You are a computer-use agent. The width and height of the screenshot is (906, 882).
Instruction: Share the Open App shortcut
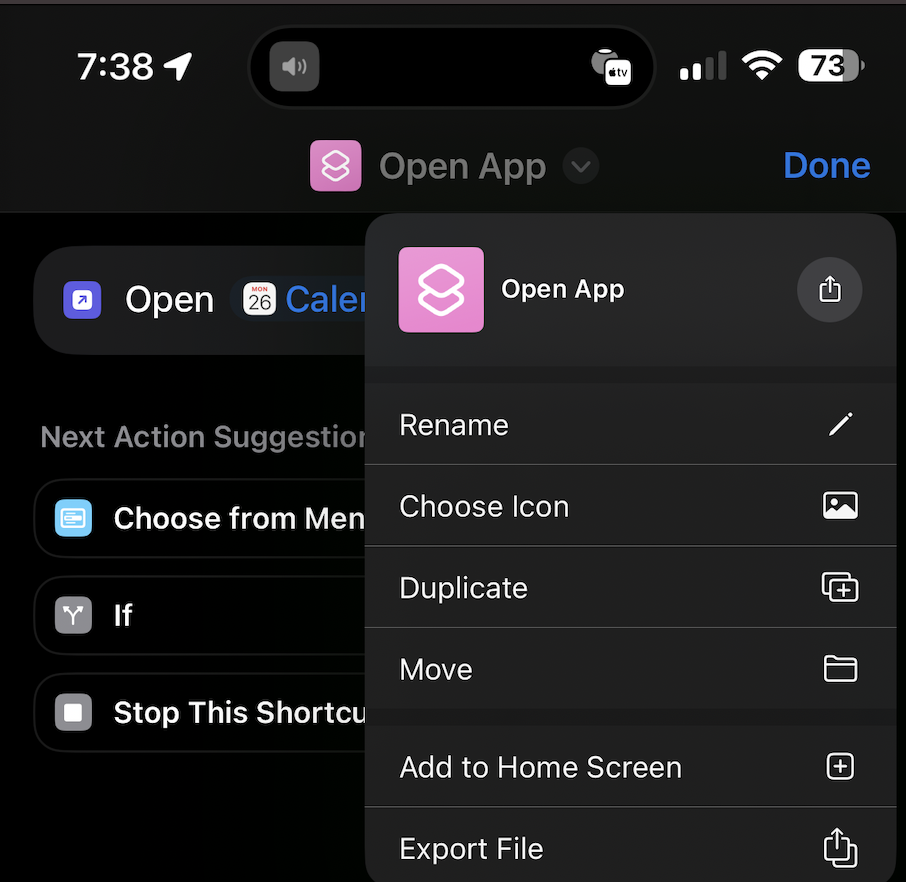pos(829,290)
